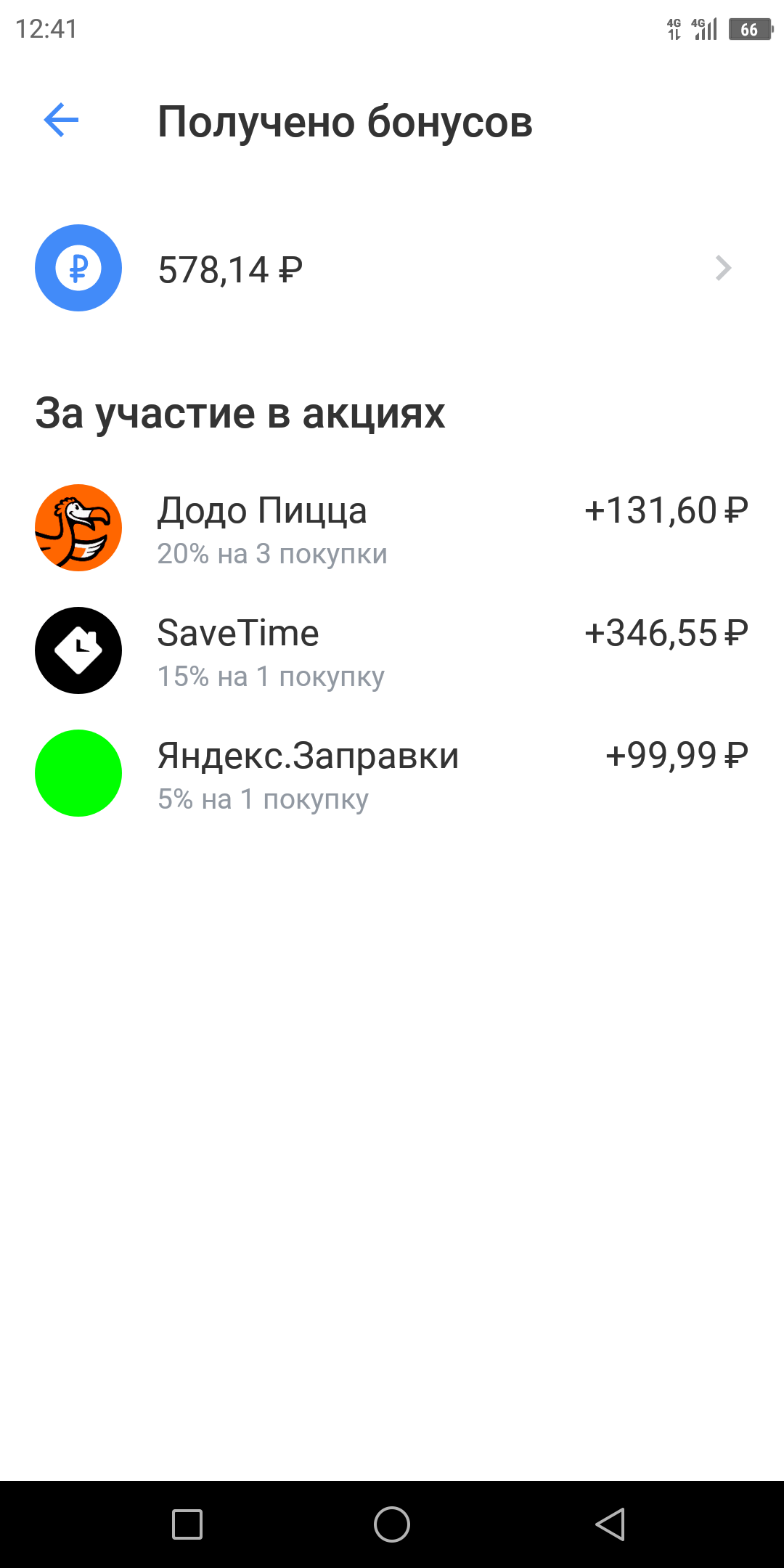Tap the system home button
The width and height of the screenshot is (784, 1568).
[x=392, y=1524]
